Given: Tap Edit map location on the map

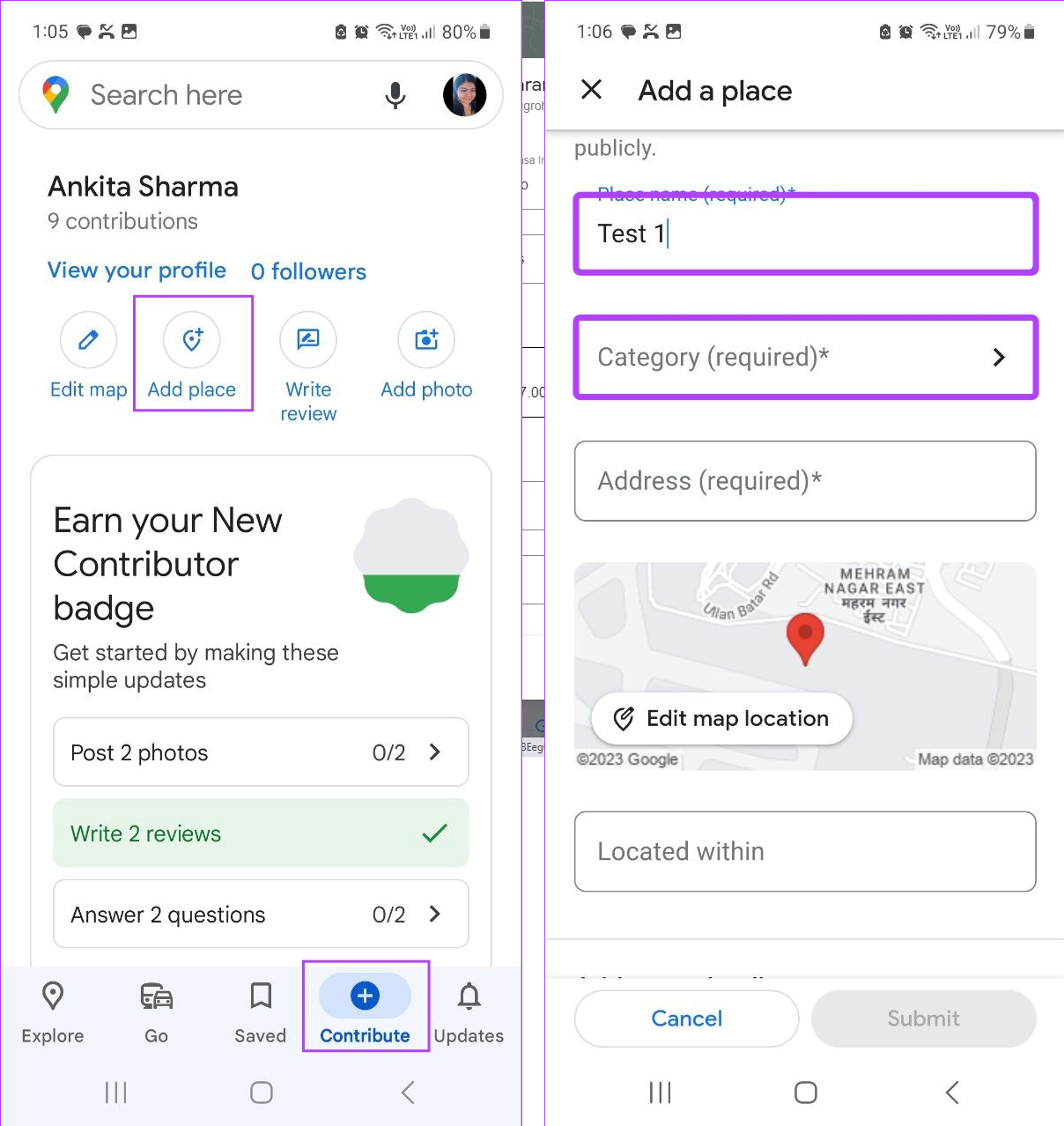Looking at the screenshot, I should click(722, 719).
